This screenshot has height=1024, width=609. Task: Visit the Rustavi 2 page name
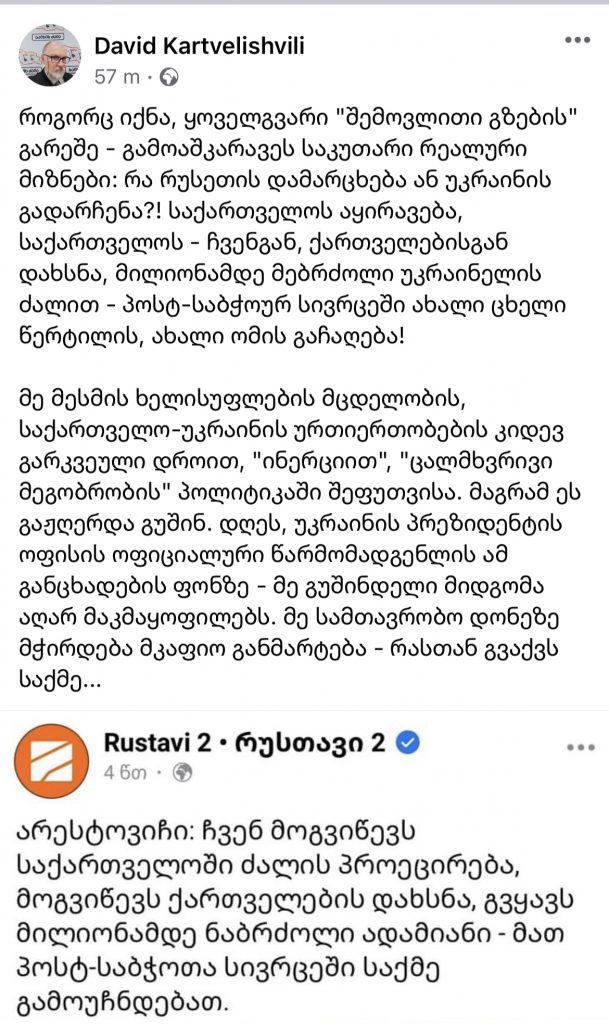[245, 743]
